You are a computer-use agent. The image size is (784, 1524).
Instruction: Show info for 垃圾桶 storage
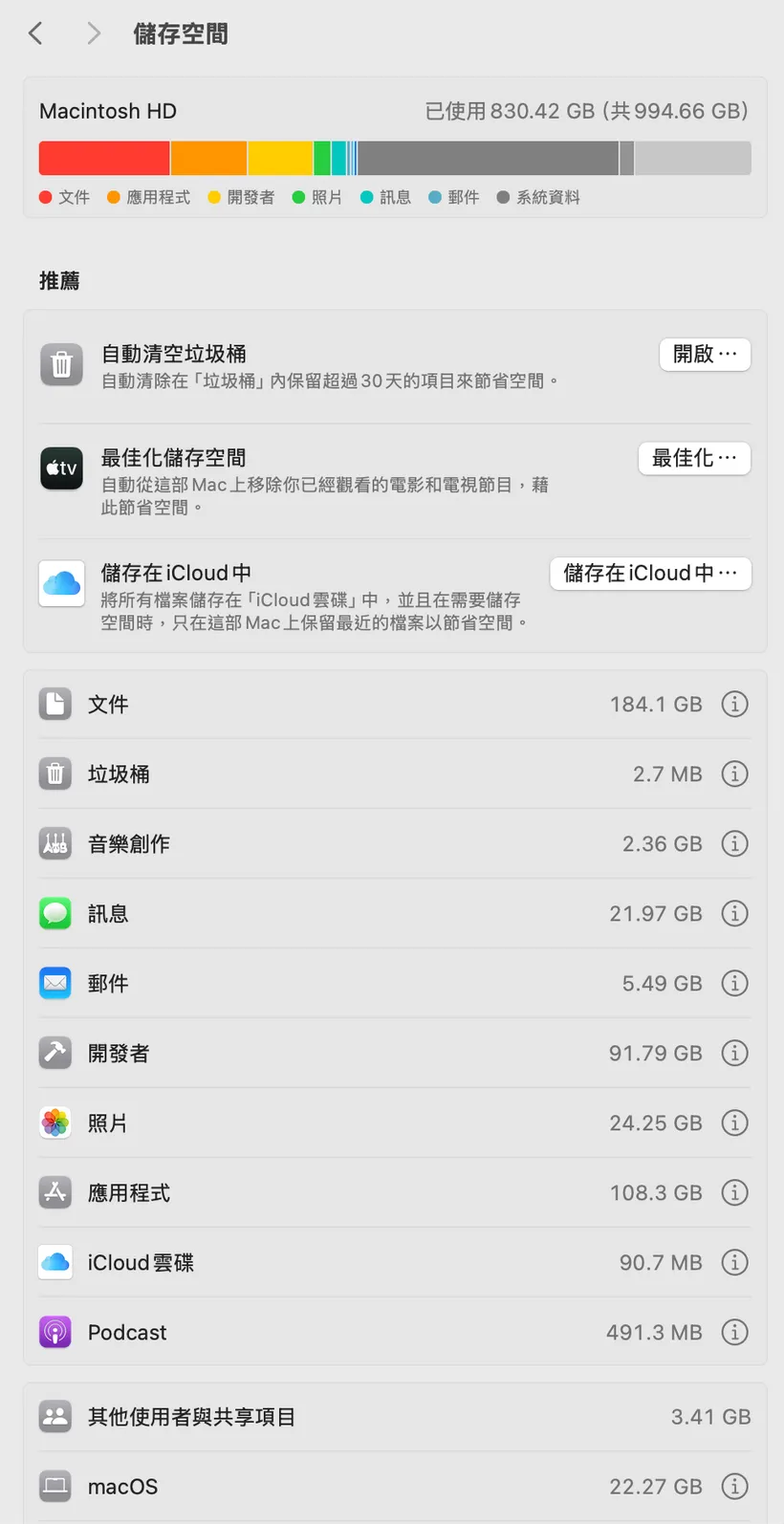pos(734,774)
